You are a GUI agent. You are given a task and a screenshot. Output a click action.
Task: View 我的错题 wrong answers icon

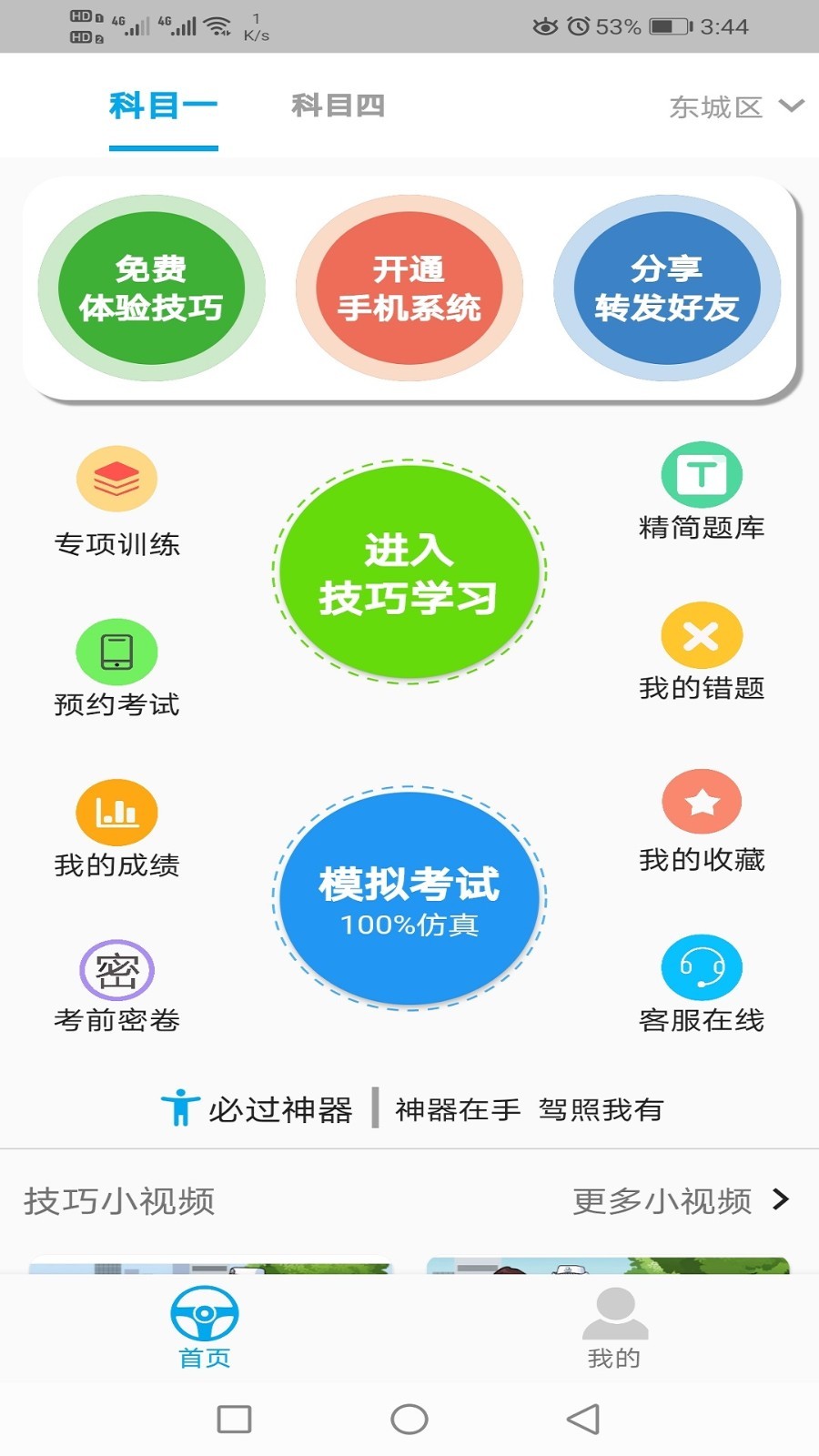(x=703, y=635)
